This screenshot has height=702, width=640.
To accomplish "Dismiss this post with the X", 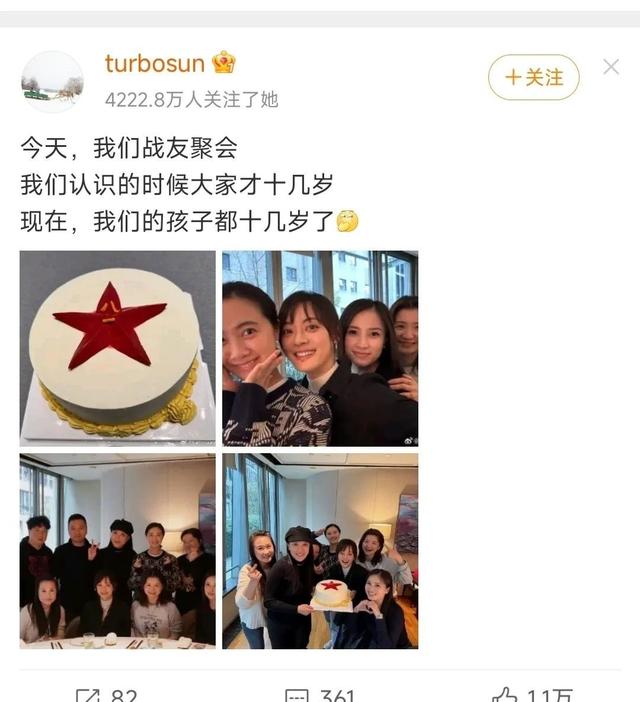I will [611, 68].
